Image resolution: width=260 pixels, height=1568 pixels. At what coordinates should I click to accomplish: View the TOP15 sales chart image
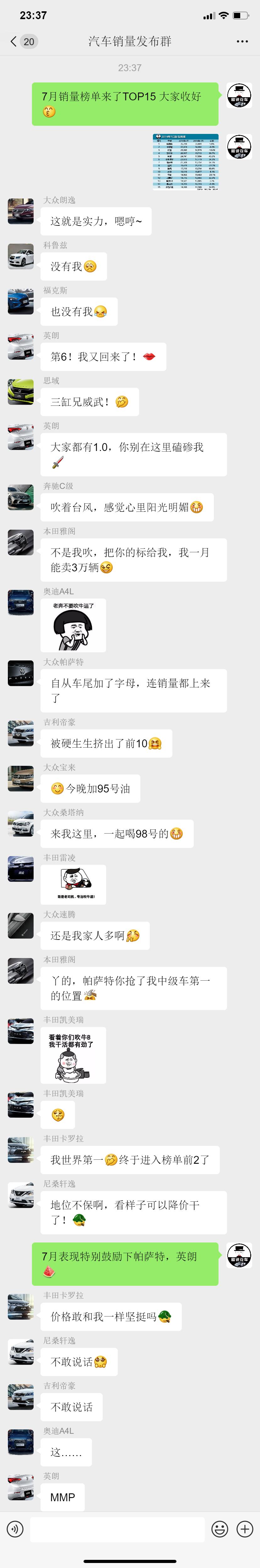[x=185, y=161]
